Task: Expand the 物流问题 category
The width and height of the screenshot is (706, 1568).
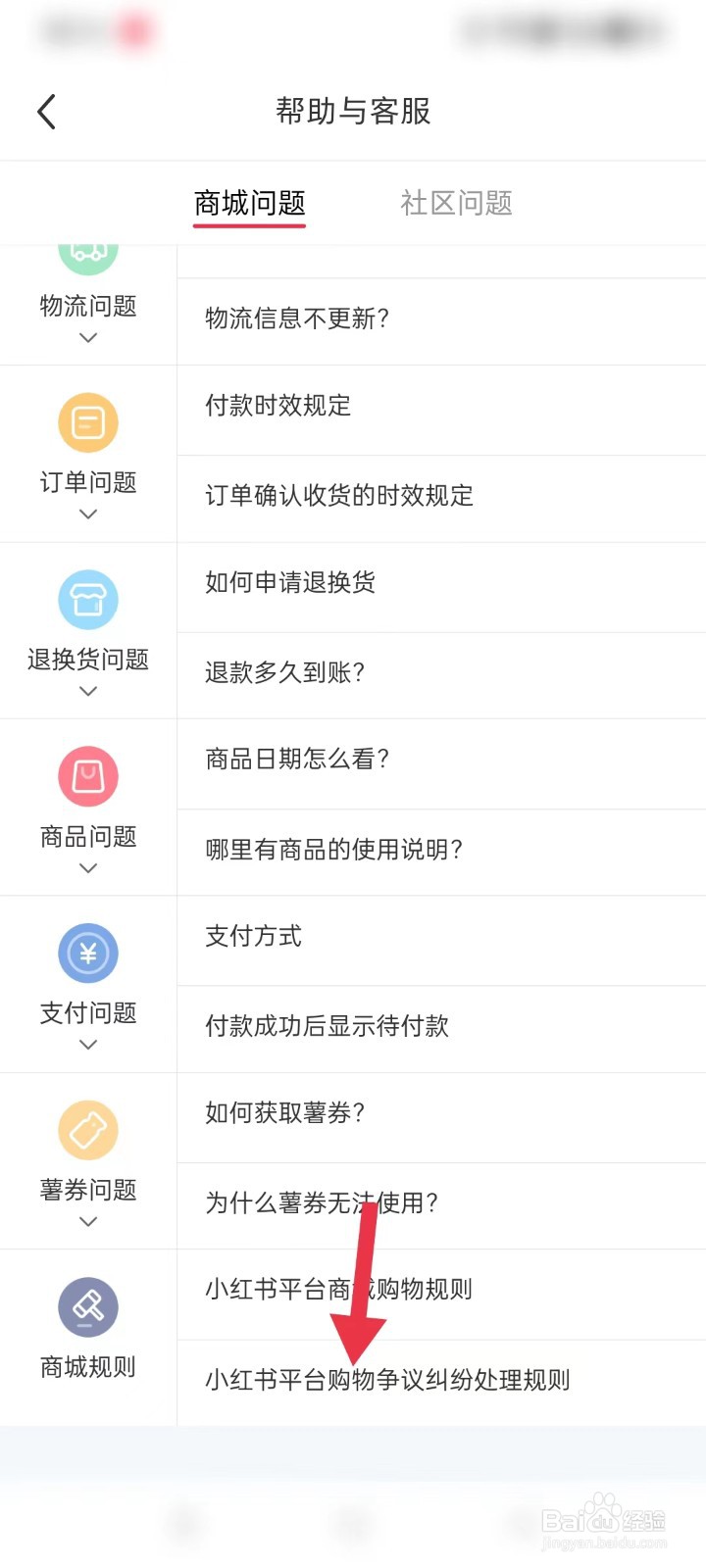Action: [88, 305]
